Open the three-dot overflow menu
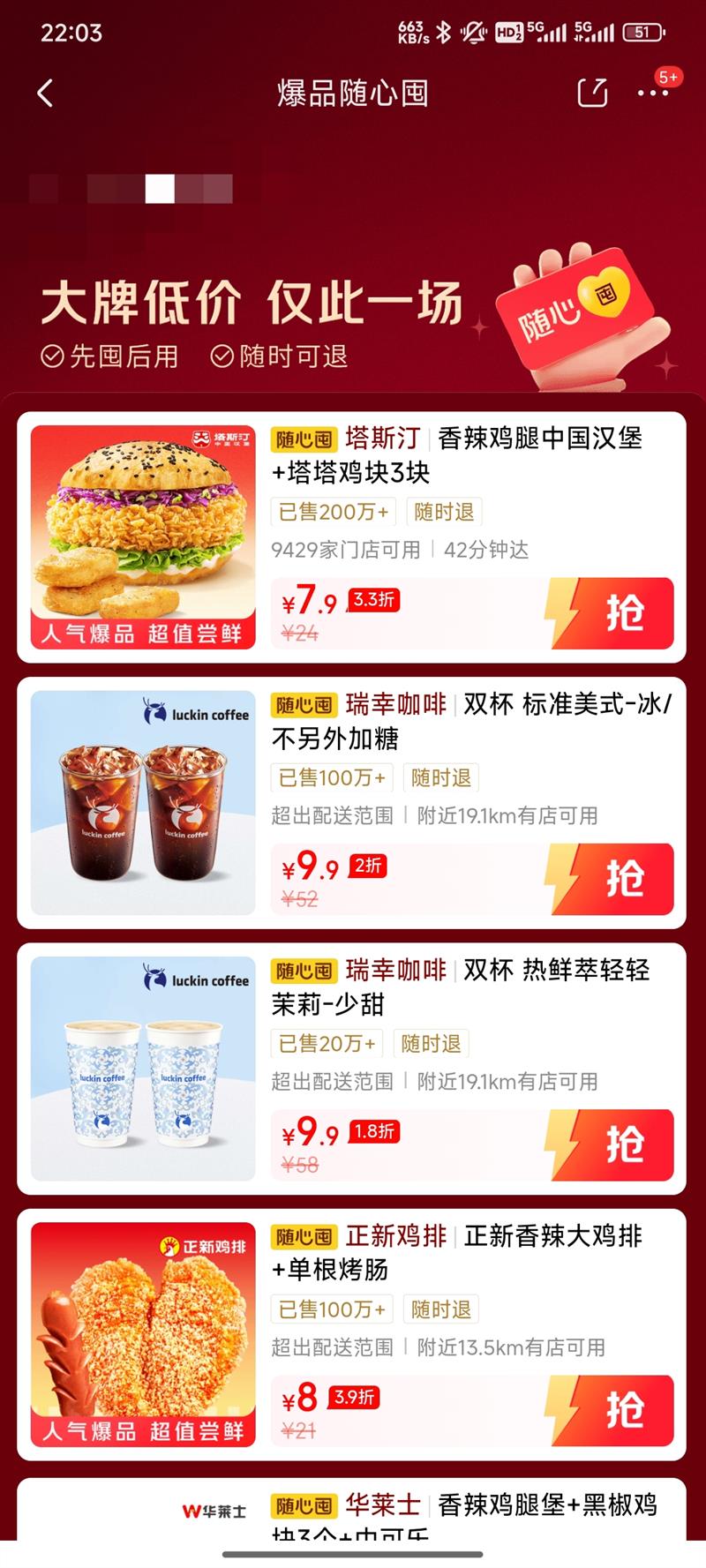 click(652, 93)
